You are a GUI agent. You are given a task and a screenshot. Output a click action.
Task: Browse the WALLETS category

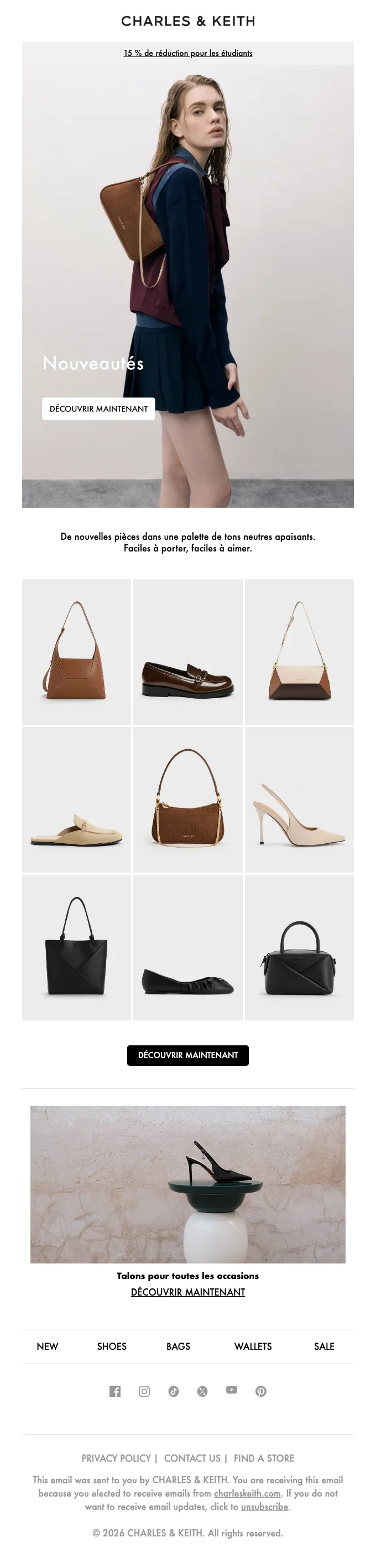[x=253, y=1346]
